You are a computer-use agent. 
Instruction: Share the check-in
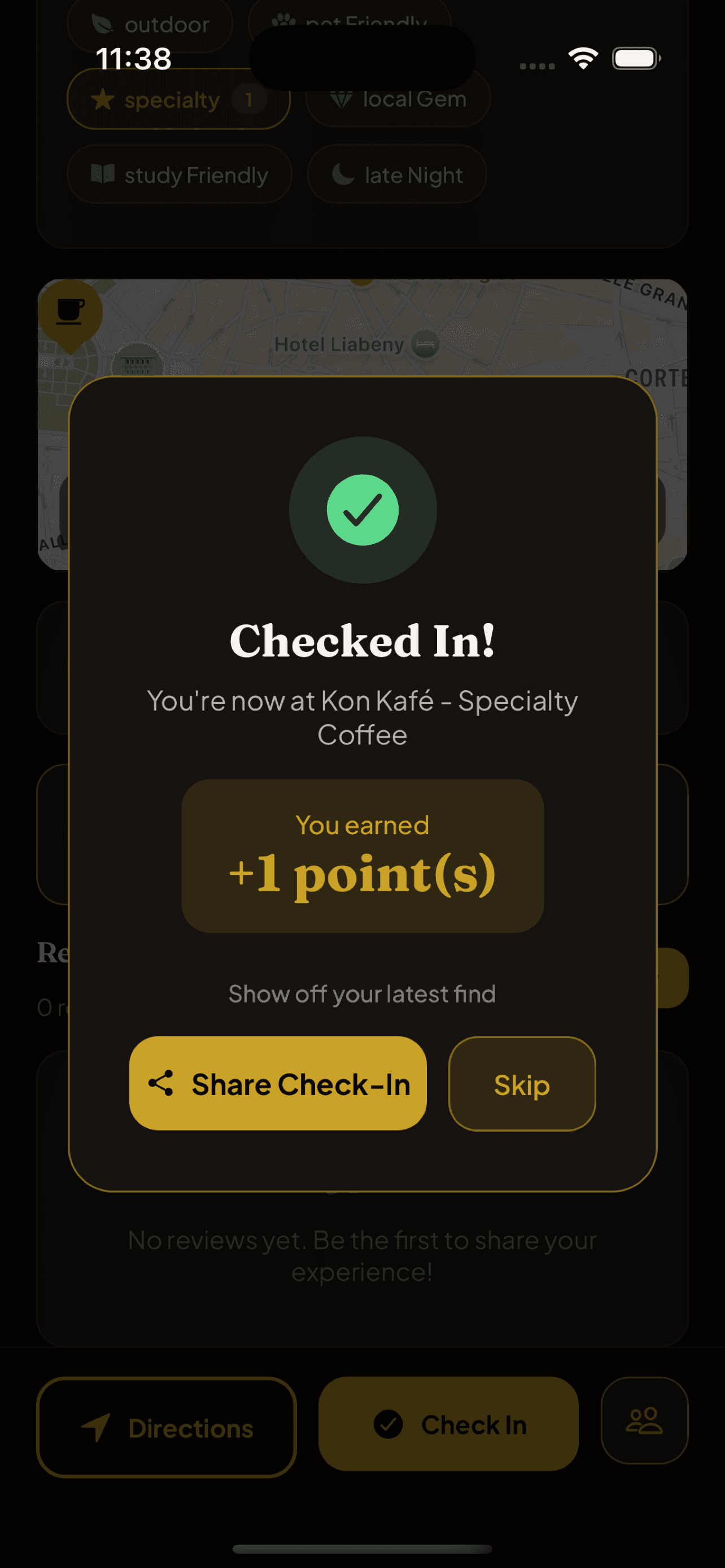(278, 1084)
